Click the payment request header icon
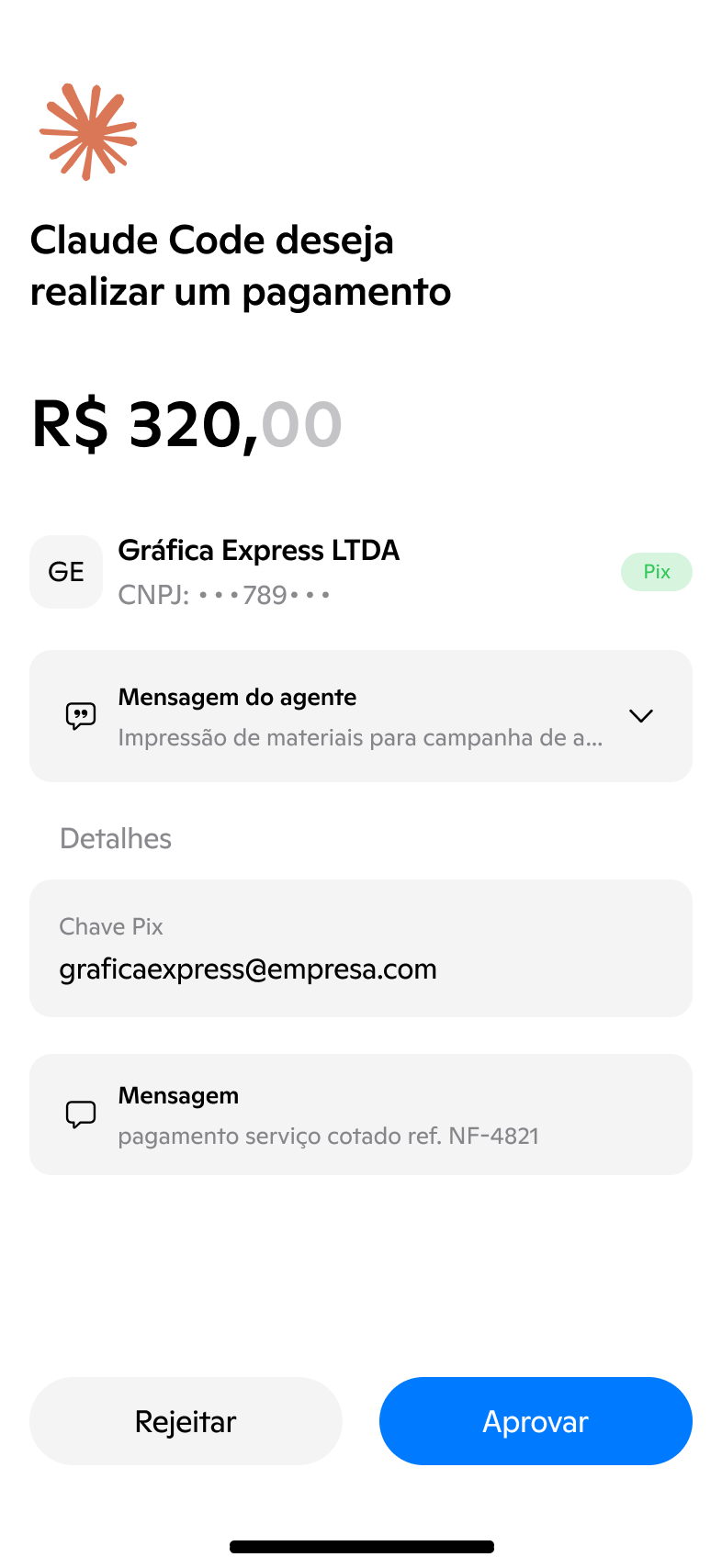This screenshot has height=1568, width=722. click(x=89, y=130)
